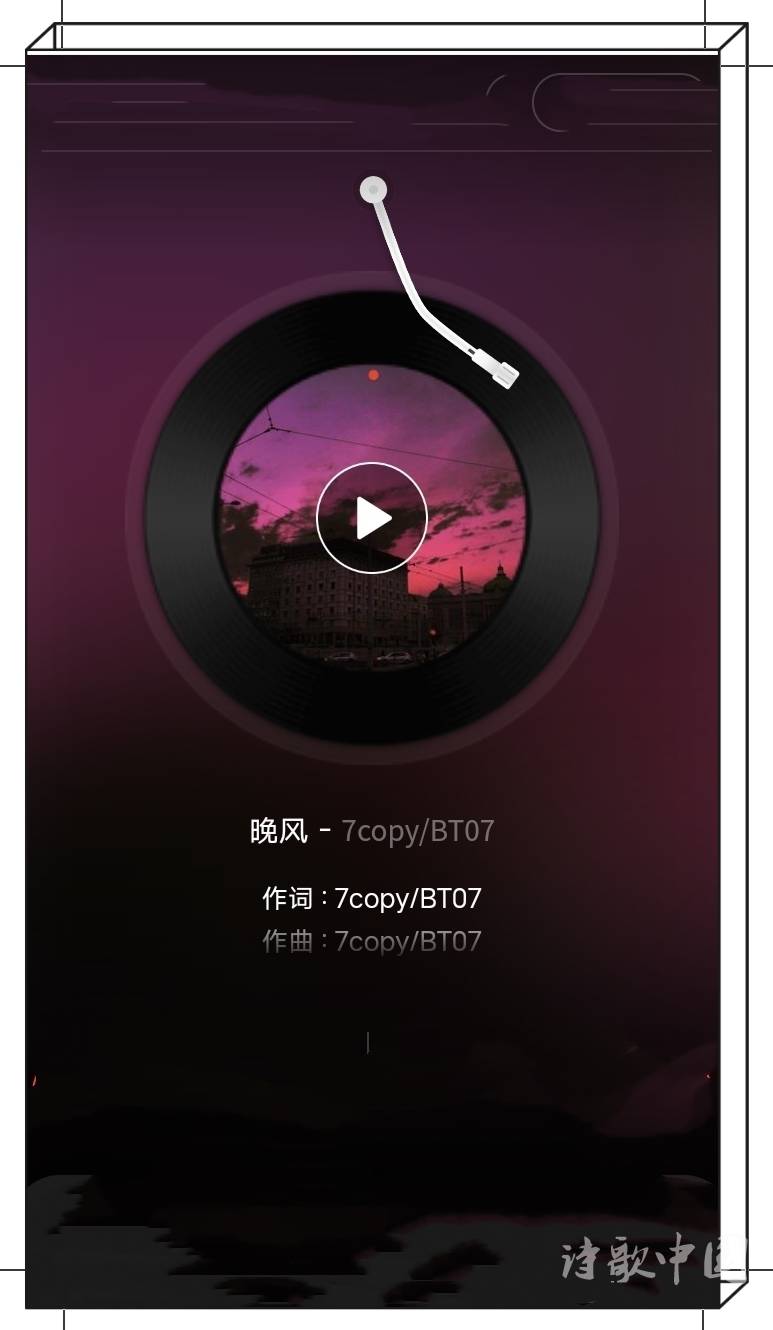Play the song 晚风

(372, 518)
